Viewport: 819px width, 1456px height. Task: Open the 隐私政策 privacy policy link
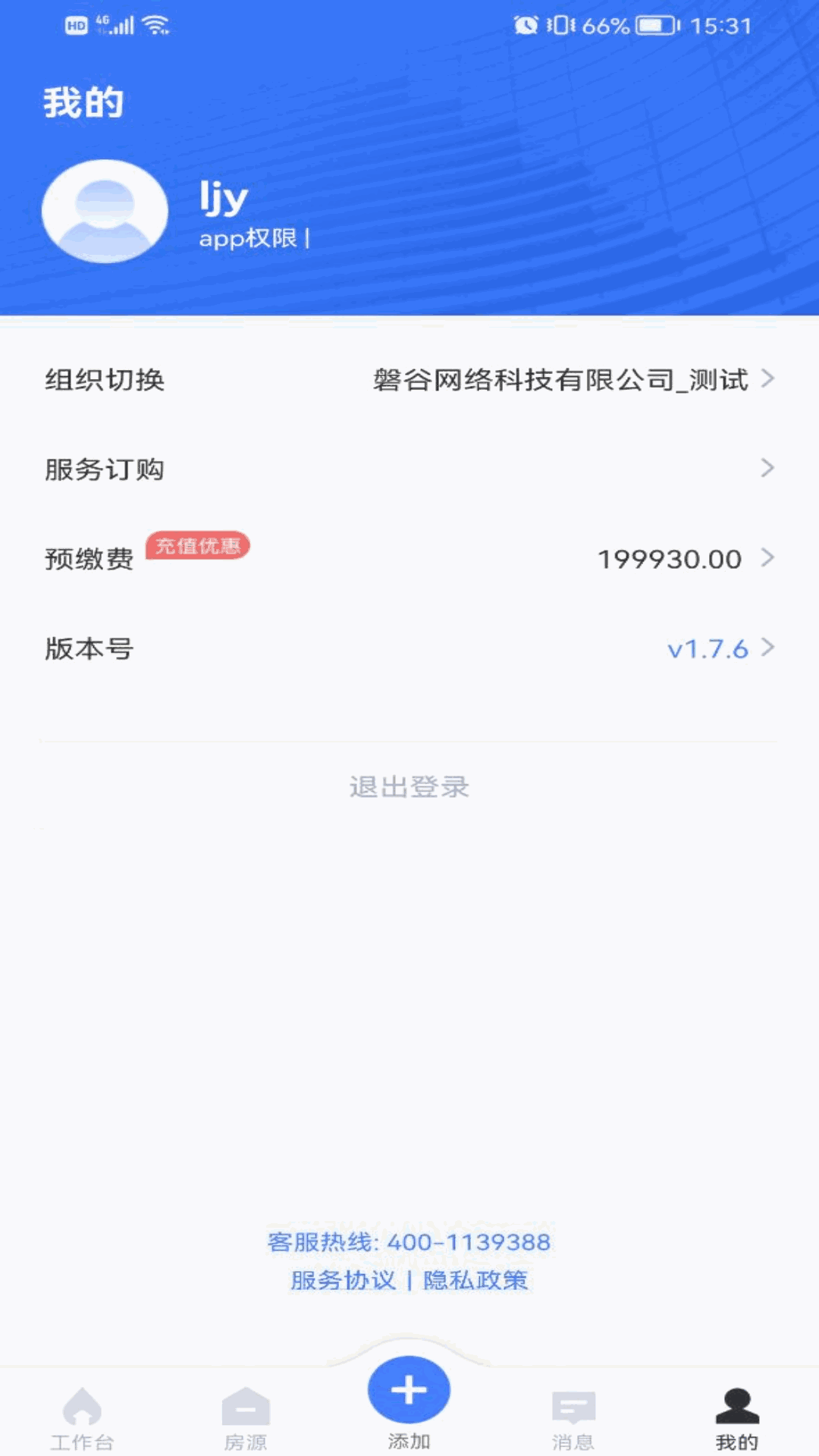click(x=478, y=1279)
